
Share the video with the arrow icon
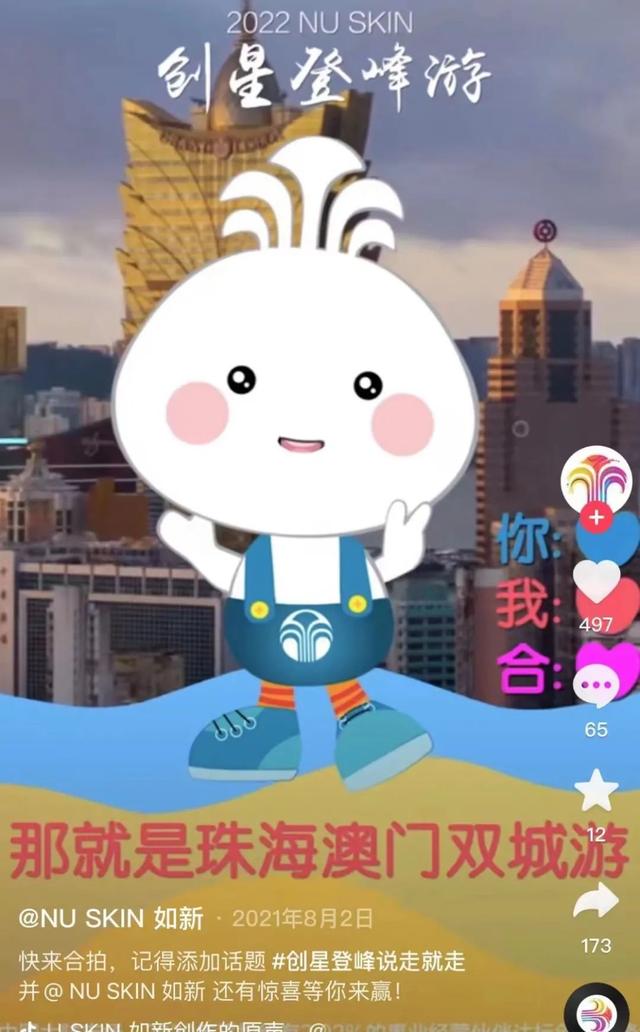(596, 900)
